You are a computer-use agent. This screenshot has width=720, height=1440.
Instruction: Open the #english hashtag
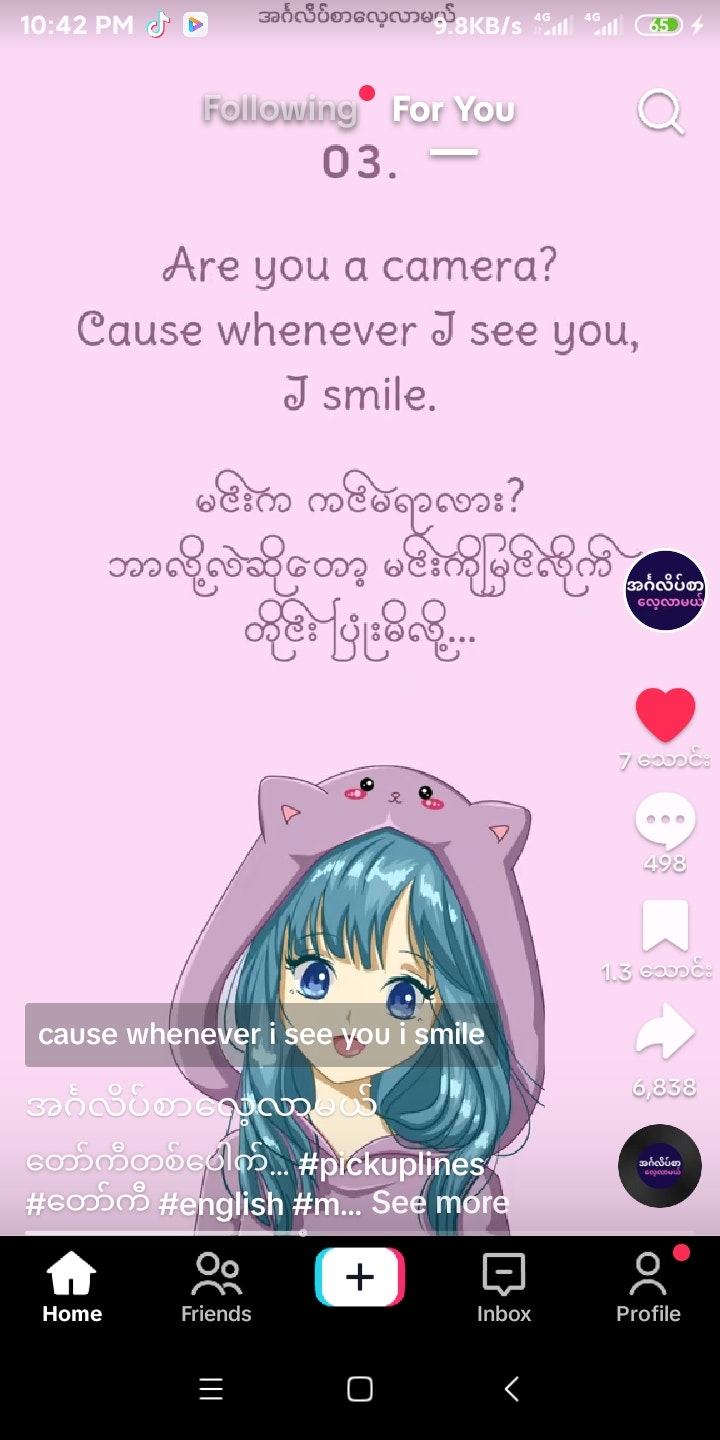click(220, 1203)
